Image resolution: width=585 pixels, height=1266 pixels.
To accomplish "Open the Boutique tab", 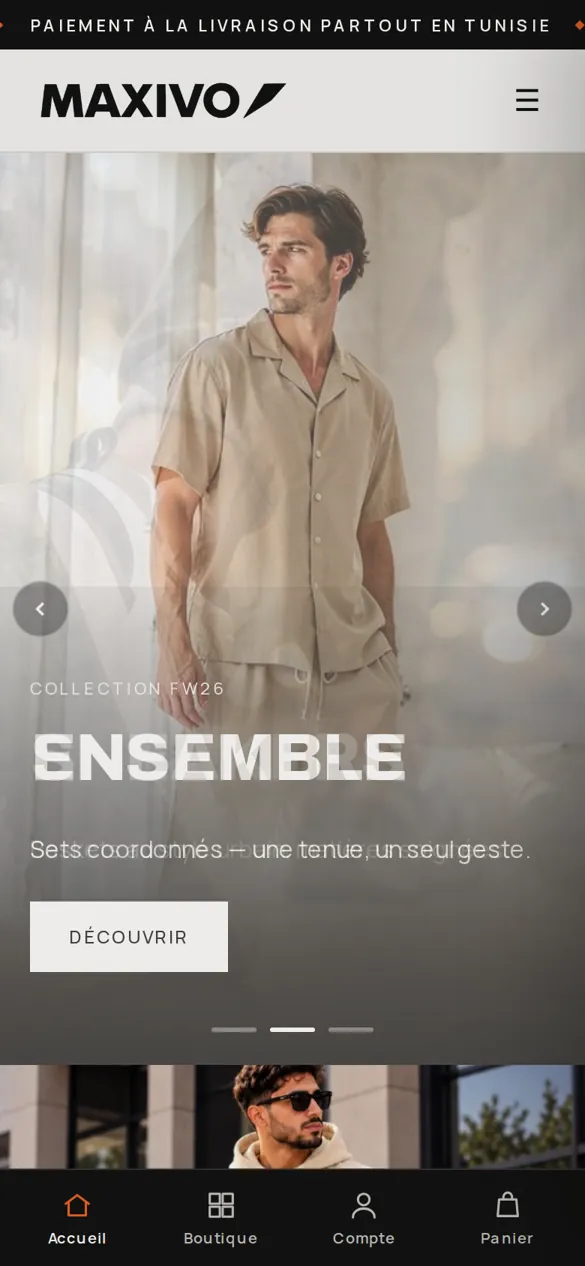I will click(x=221, y=1218).
